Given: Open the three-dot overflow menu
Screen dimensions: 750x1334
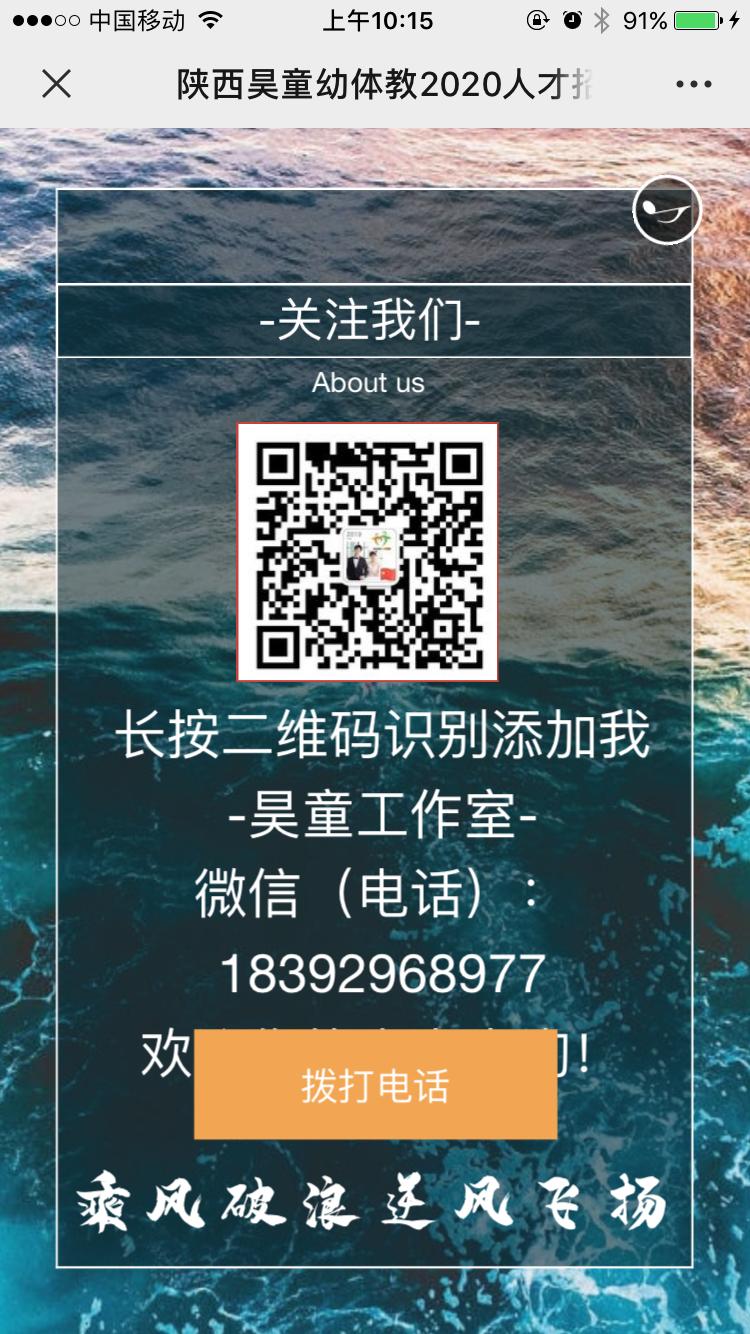Looking at the screenshot, I should pos(693,84).
